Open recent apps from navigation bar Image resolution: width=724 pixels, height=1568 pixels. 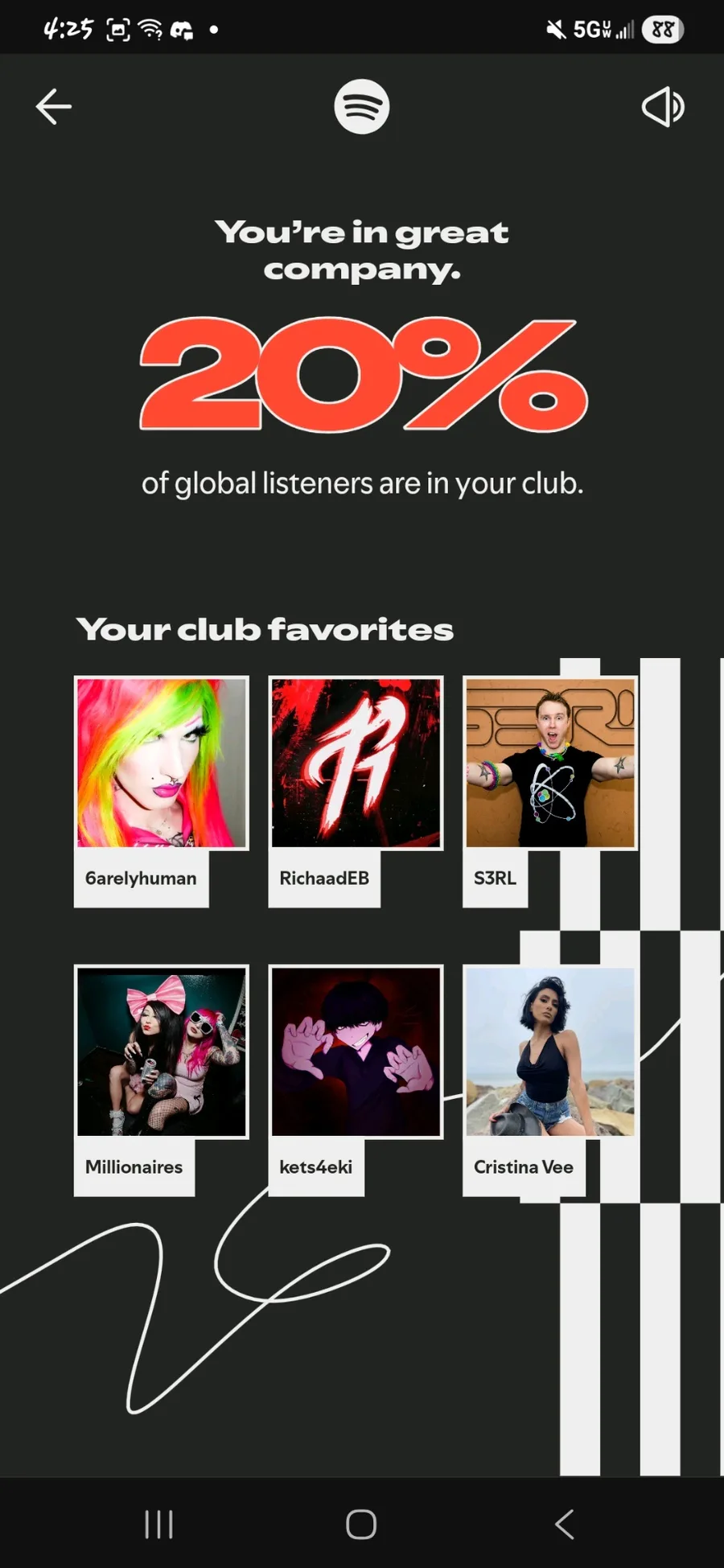158,1524
